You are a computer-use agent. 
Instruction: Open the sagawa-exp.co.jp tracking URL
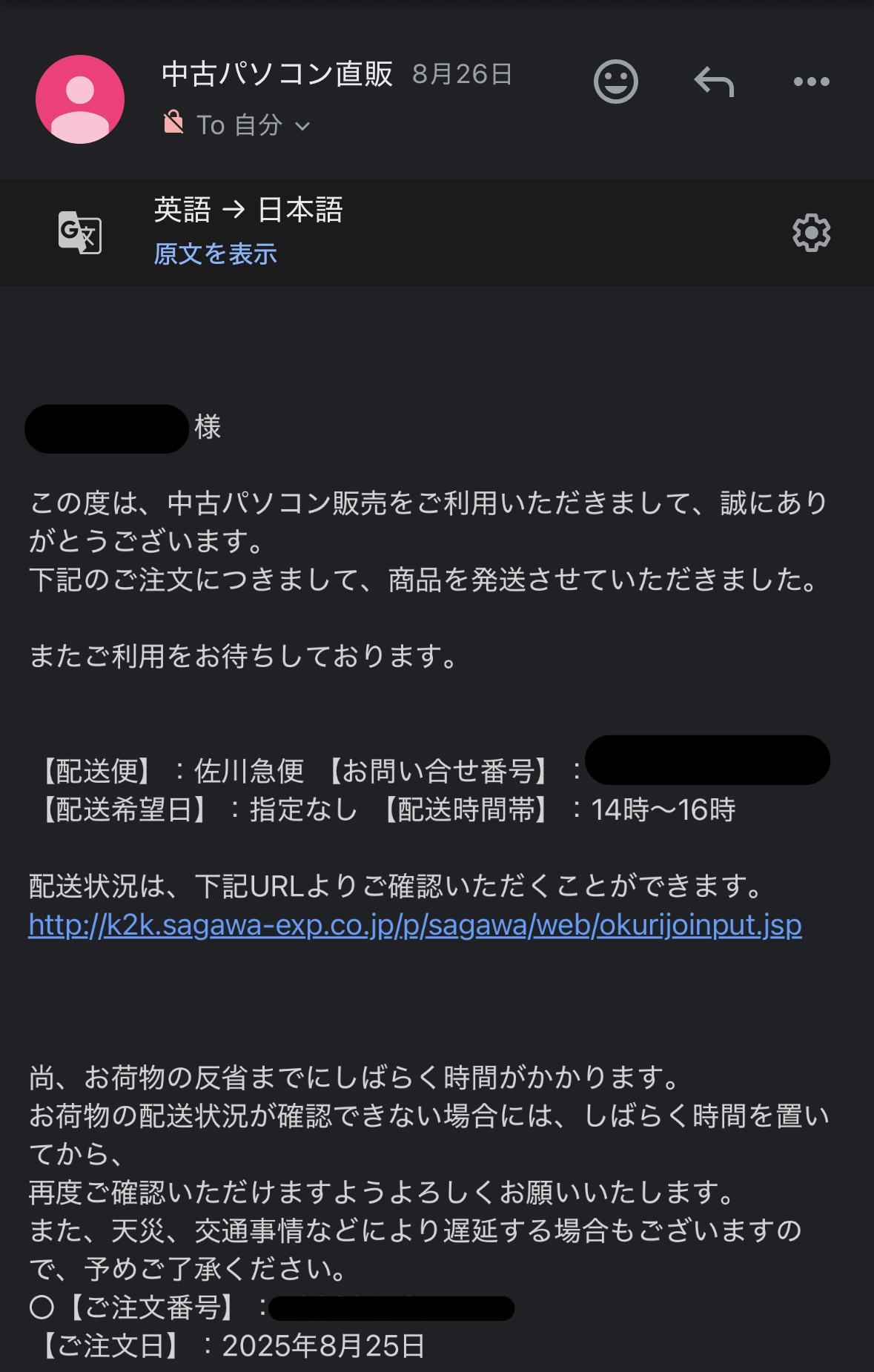pos(415,925)
